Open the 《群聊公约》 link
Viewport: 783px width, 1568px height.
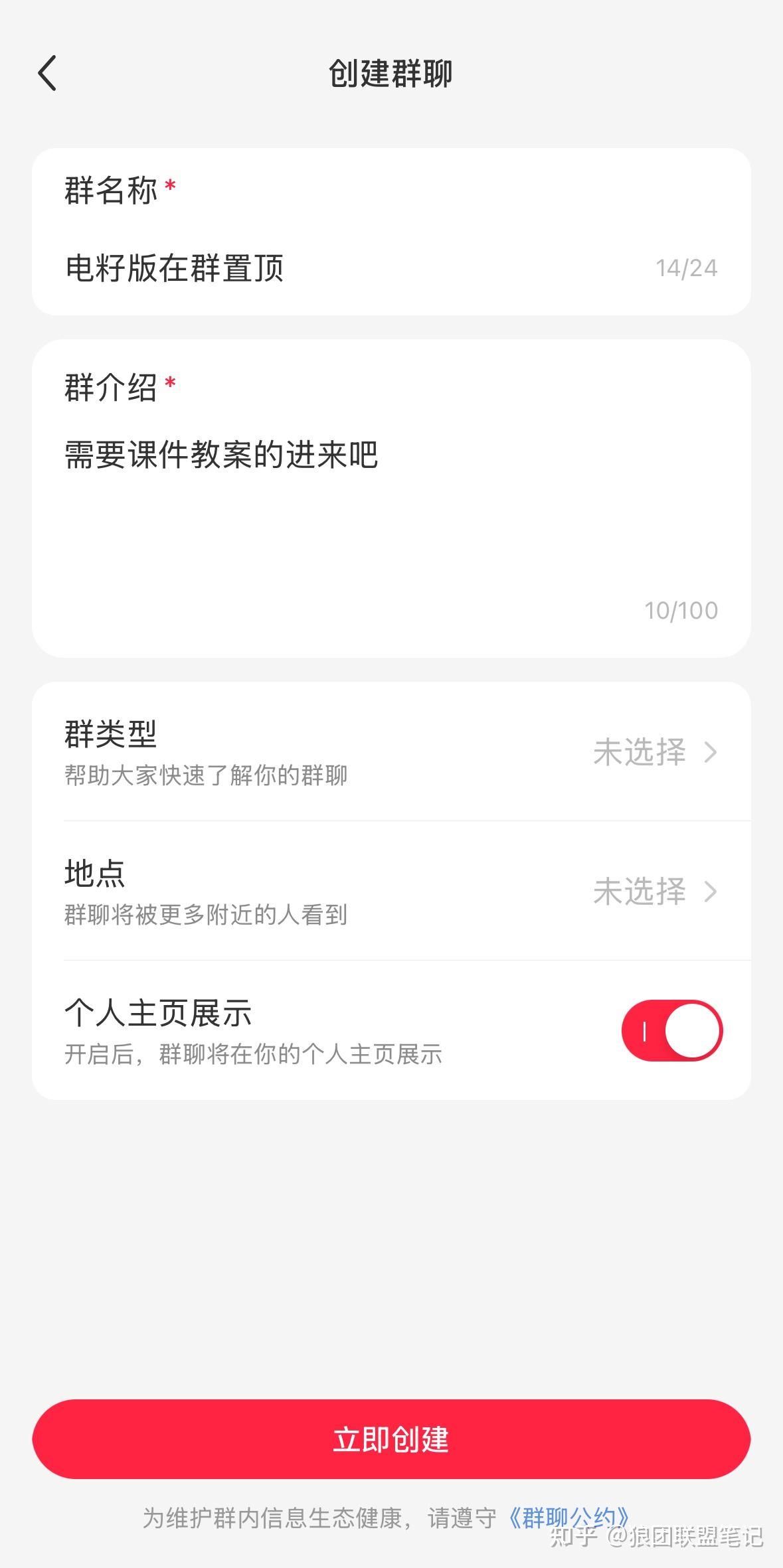(x=568, y=1518)
